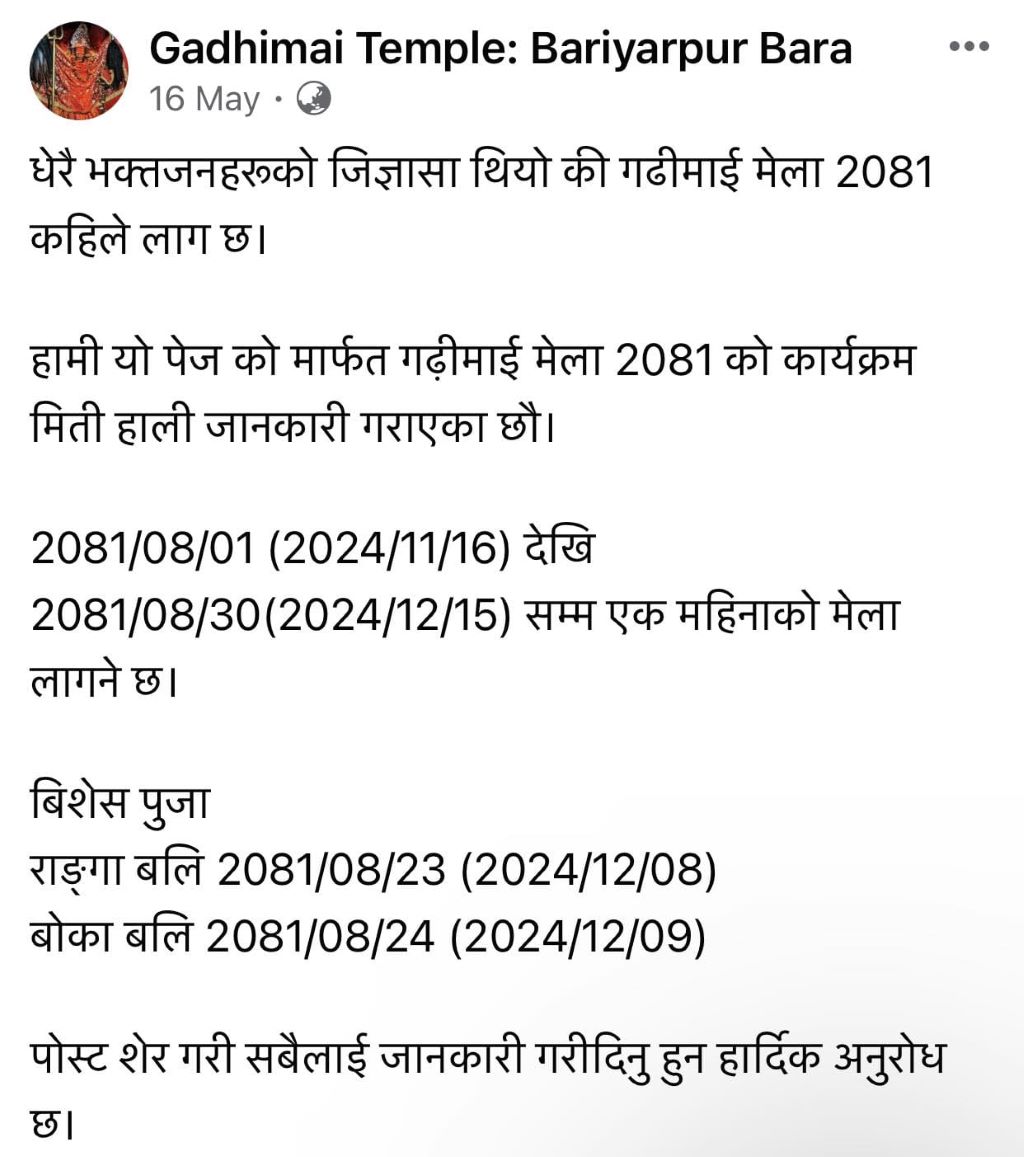Tap the 16 May post timestamp
The height and width of the screenshot is (1157, 1024).
click(204, 99)
